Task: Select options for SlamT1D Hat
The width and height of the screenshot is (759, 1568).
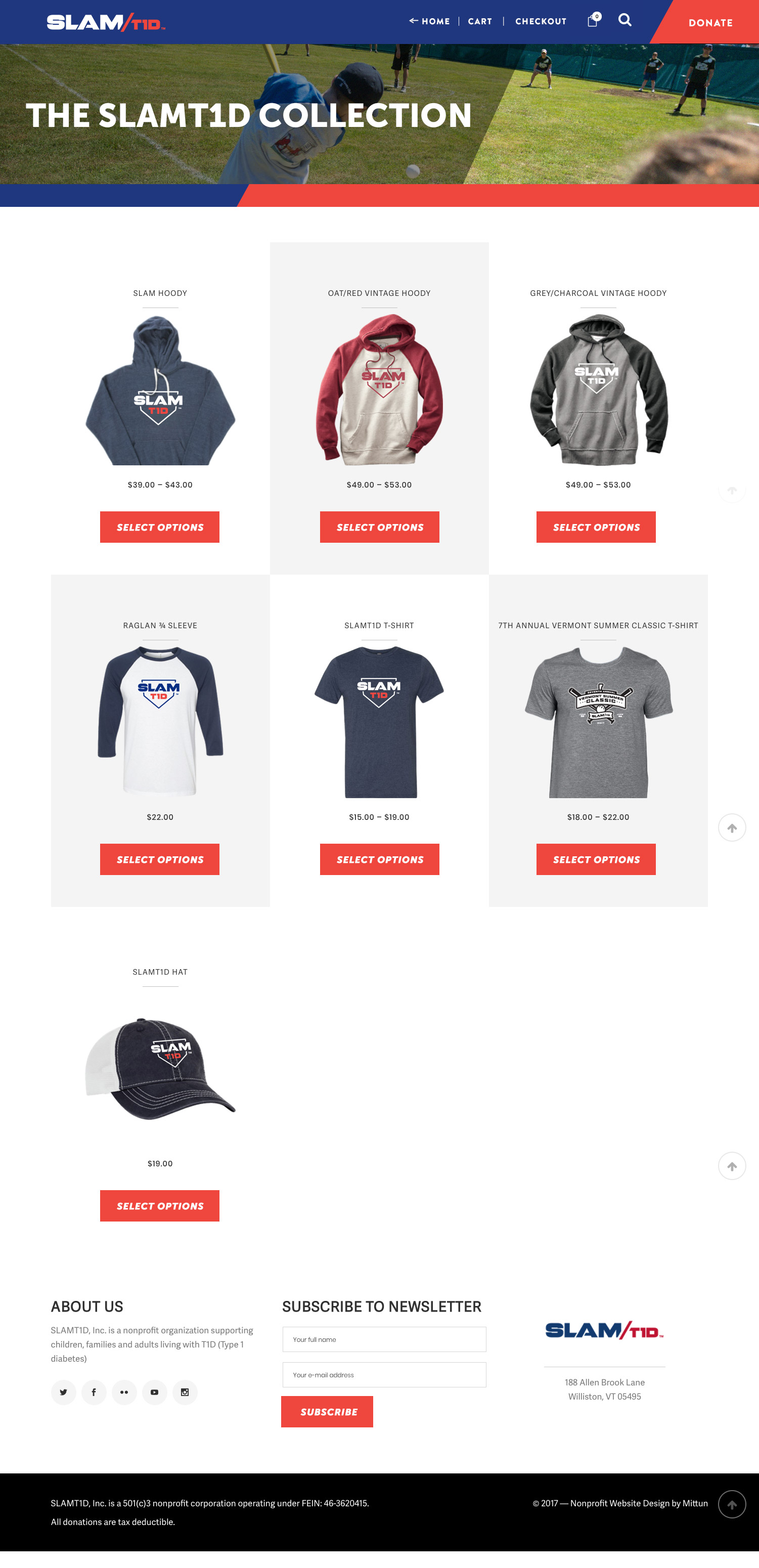Action: pyautogui.click(x=159, y=1206)
